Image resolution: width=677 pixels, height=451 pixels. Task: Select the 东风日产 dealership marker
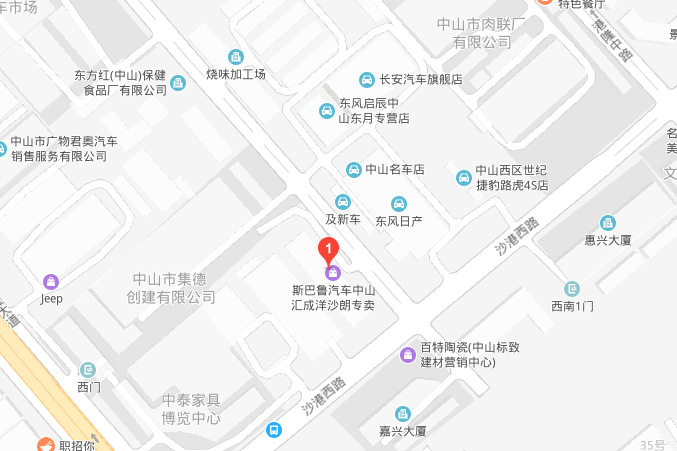(398, 203)
